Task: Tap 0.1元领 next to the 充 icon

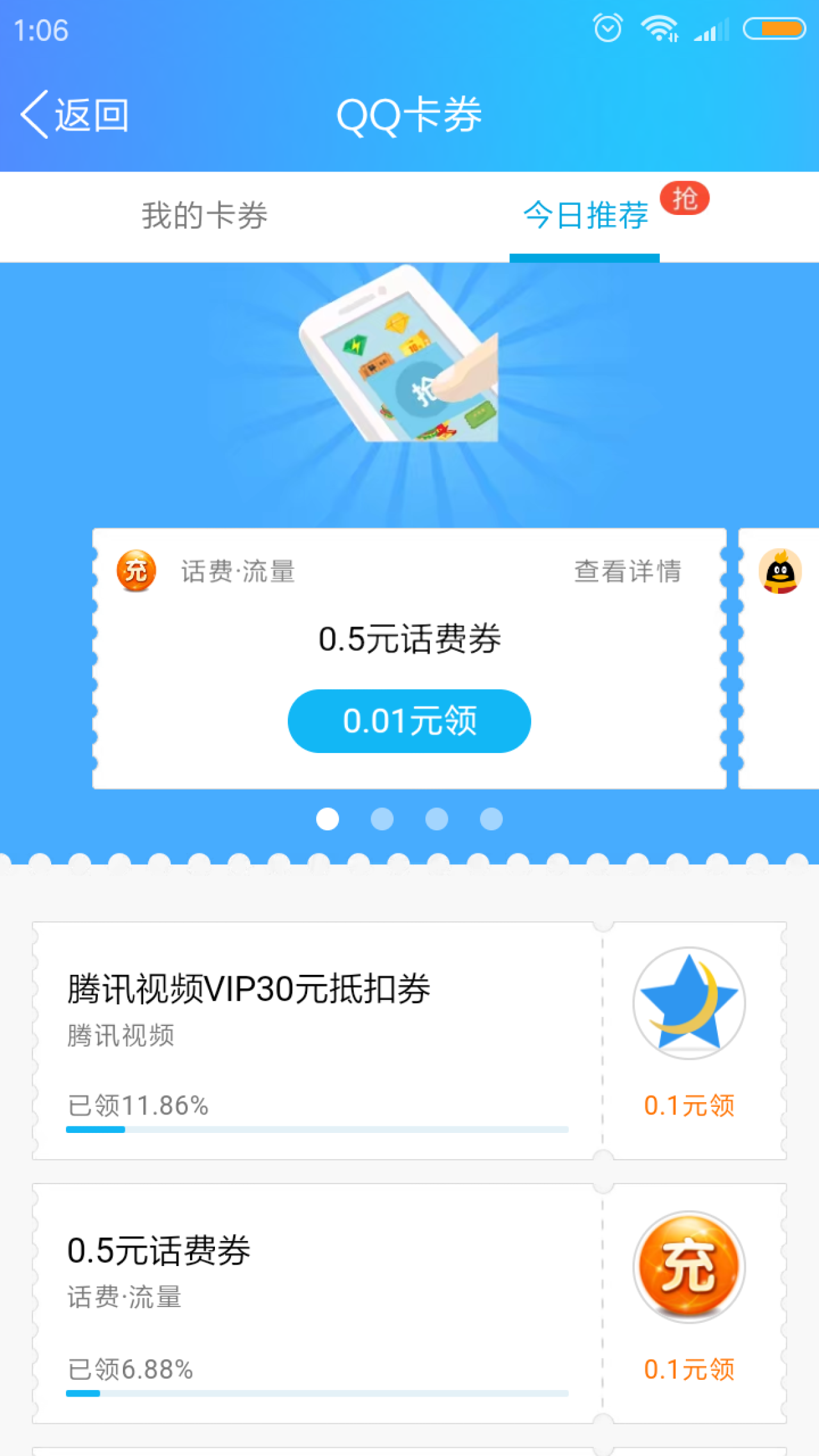Action: (689, 1370)
